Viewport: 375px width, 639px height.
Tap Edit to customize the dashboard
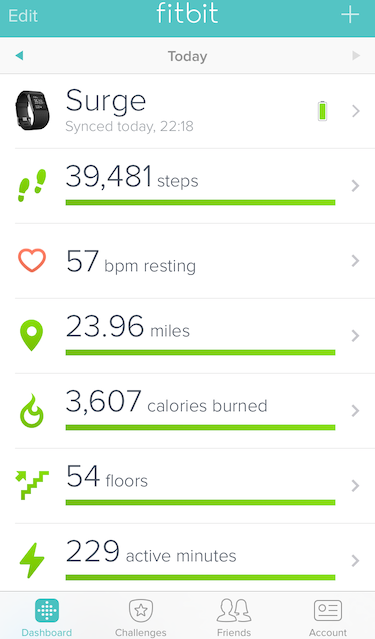[x=23, y=15]
